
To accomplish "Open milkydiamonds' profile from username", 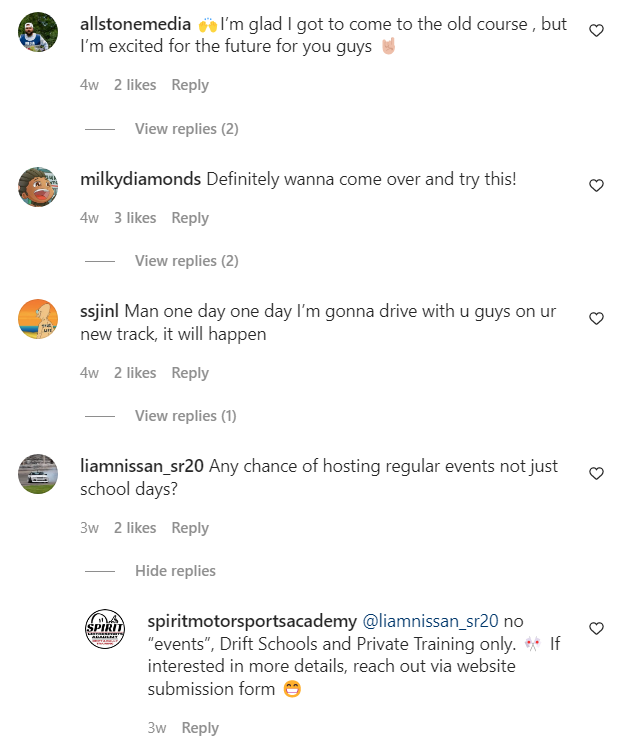I will pyautogui.click(x=140, y=180).
